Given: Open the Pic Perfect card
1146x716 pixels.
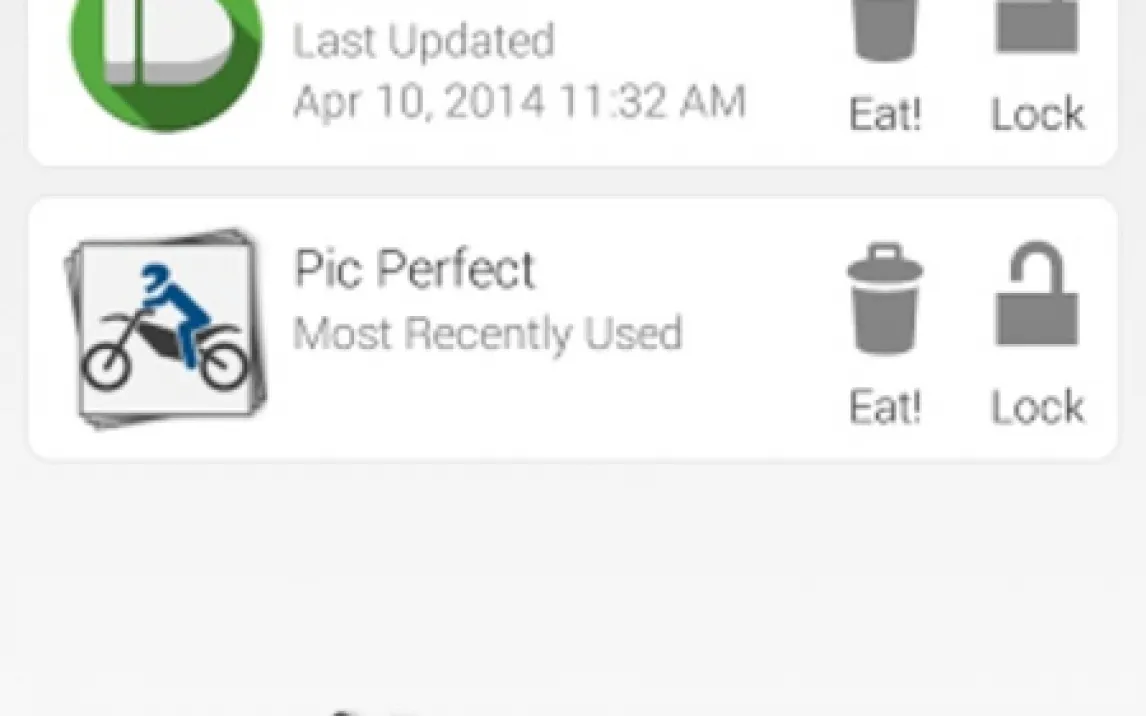Looking at the screenshot, I should tap(487, 300).
